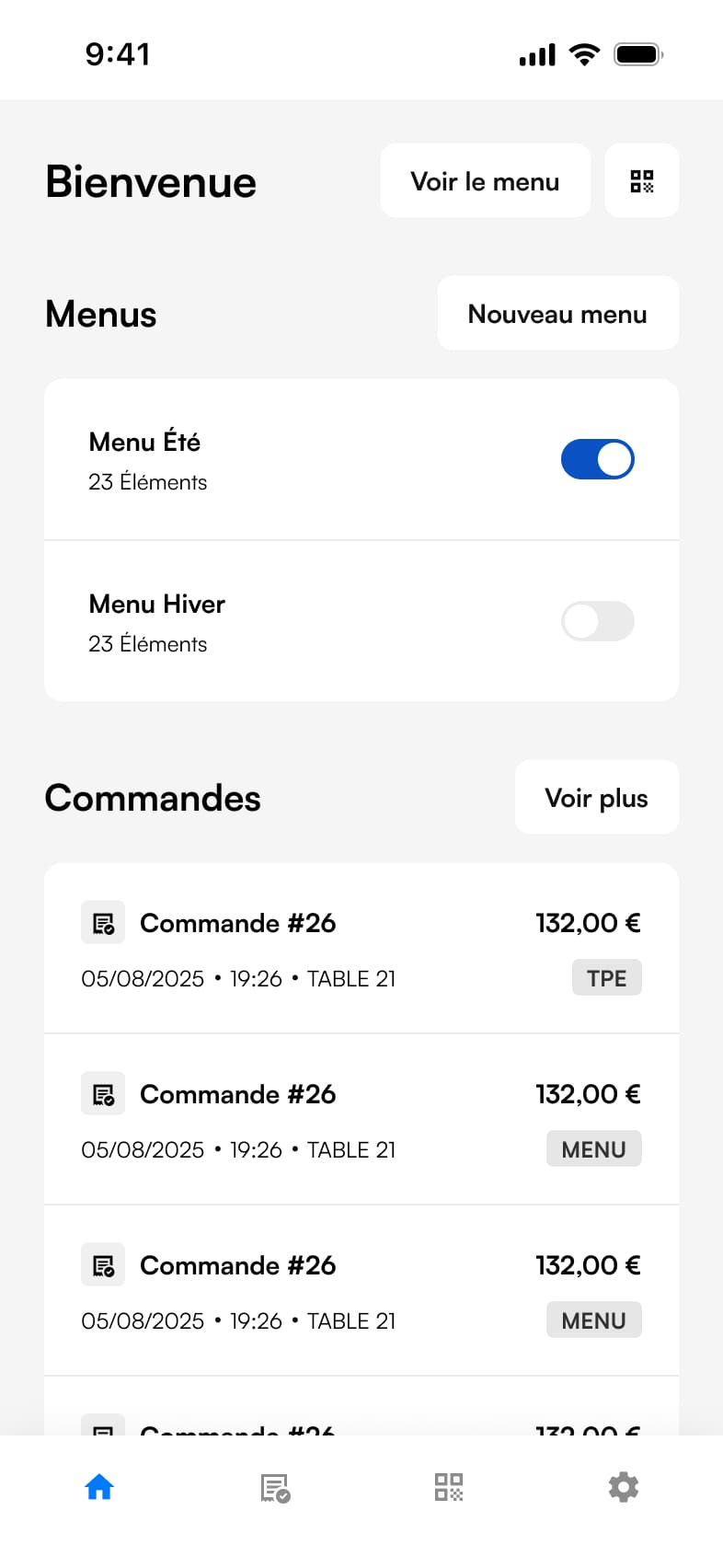The width and height of the screenshot is (723, 1568).
Task: Open the orders receipt icon in bottom bar
Action: tap(273, 1486)
